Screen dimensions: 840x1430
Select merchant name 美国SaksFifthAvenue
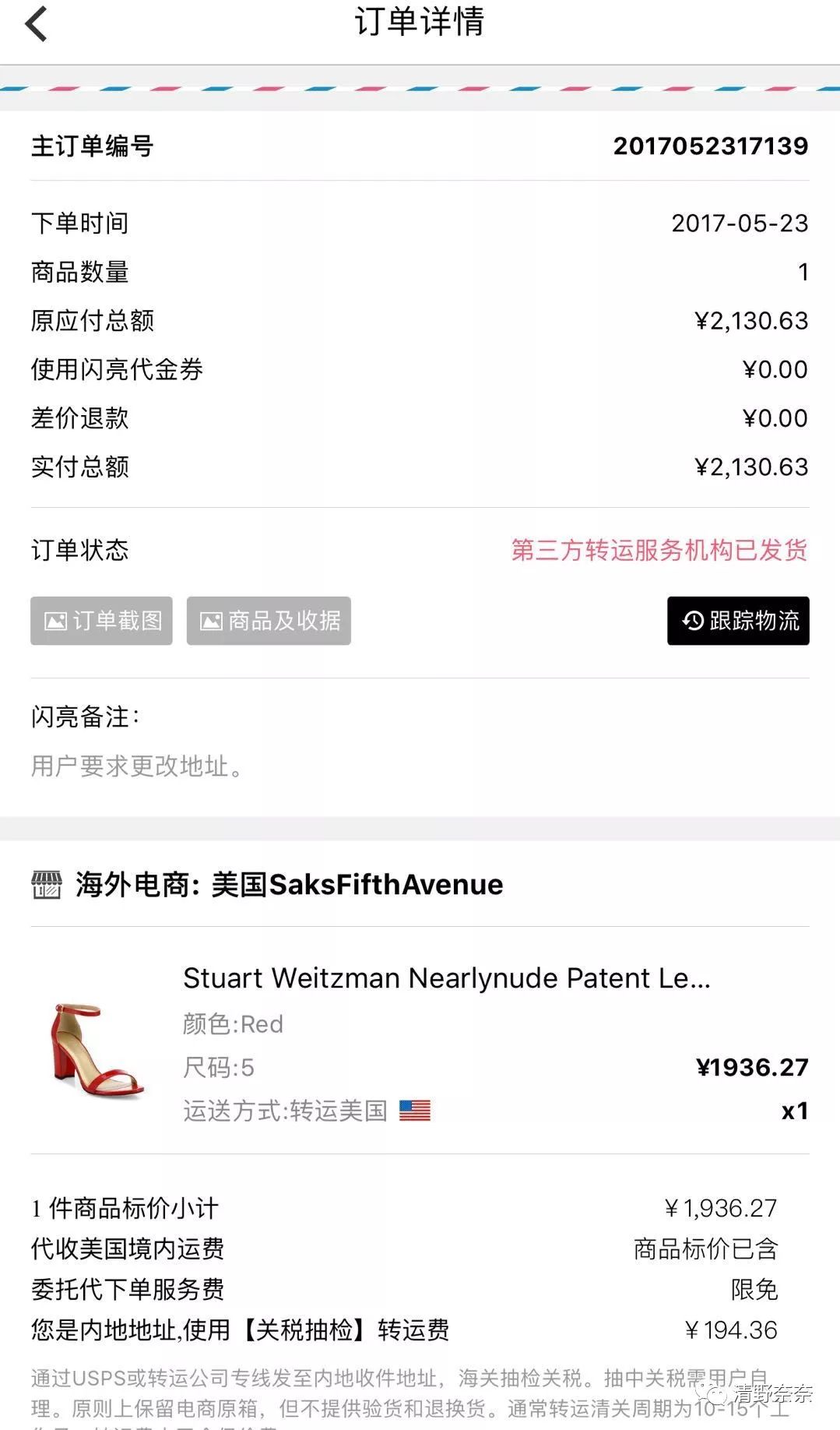(x=357, y=883)
